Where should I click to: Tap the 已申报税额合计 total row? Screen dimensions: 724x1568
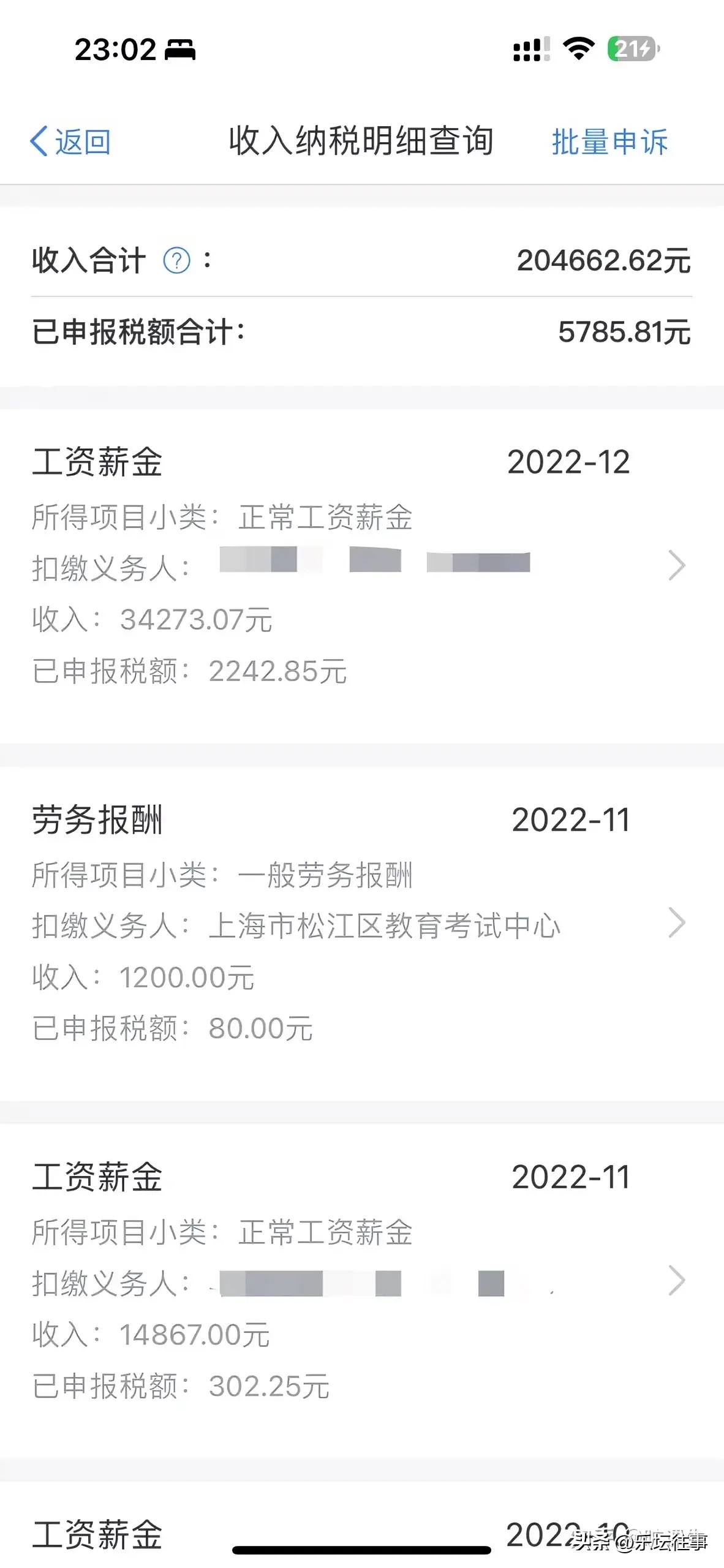[362, 331]
